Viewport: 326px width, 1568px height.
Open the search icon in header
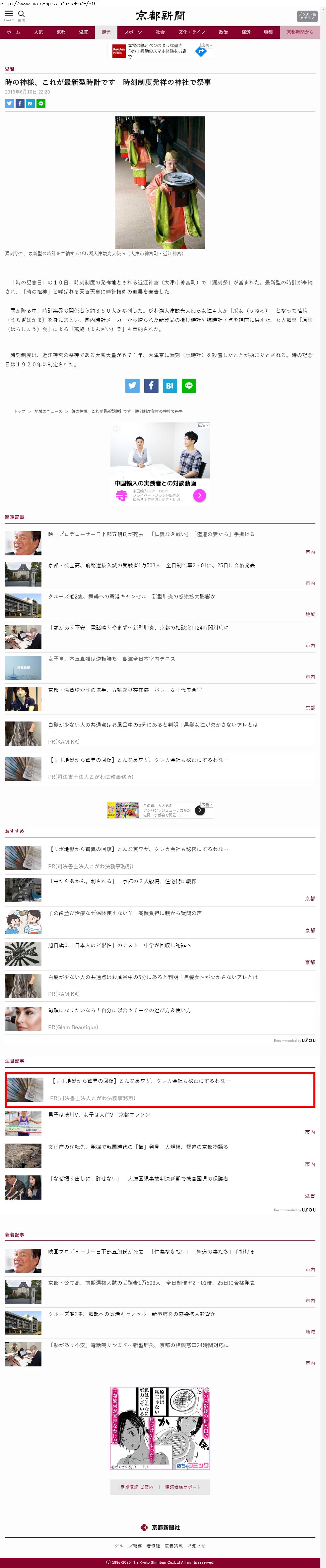[x=21, y=15]
